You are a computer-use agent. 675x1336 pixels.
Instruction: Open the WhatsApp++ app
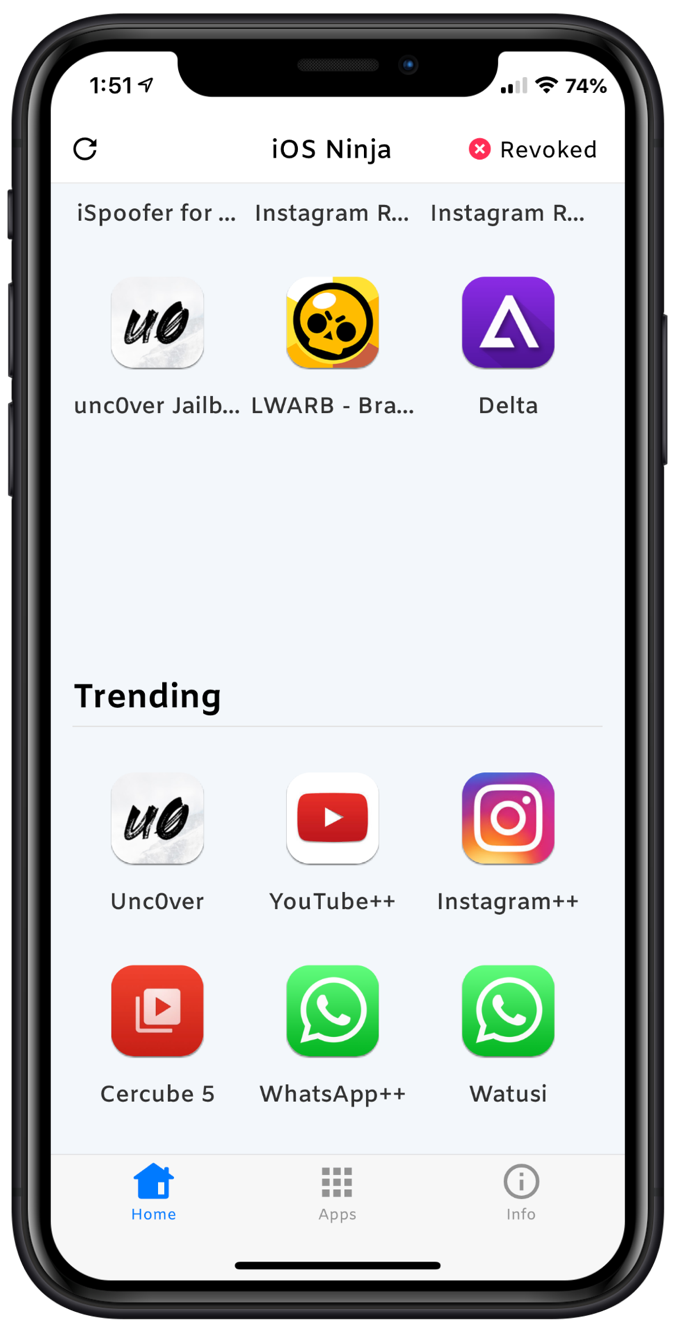pos(333,1011)
